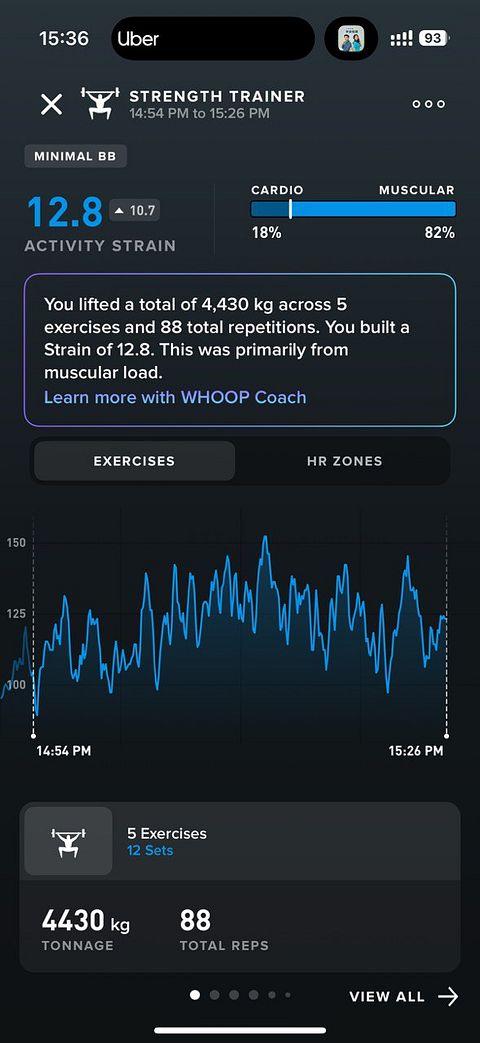
Task: Open the 5 Exercises 12 Sets card
Action: pos(239,841)
